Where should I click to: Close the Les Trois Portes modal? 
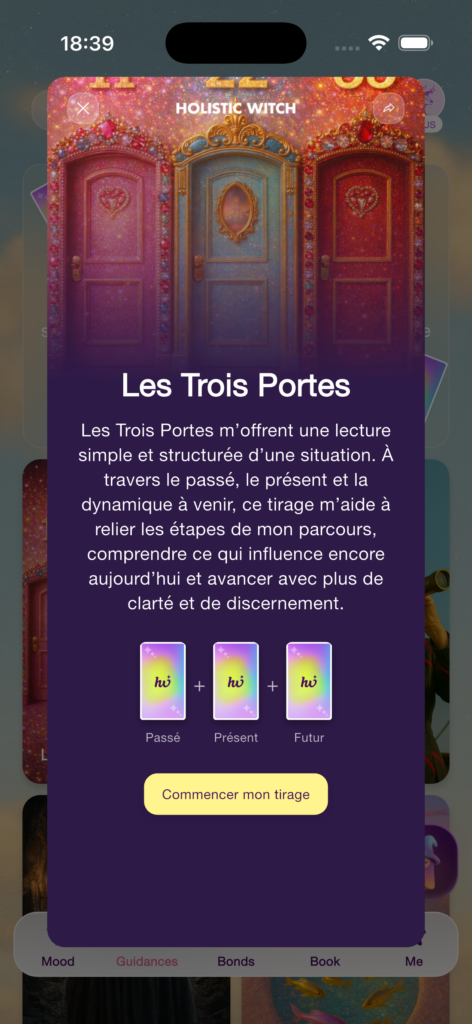83,108
